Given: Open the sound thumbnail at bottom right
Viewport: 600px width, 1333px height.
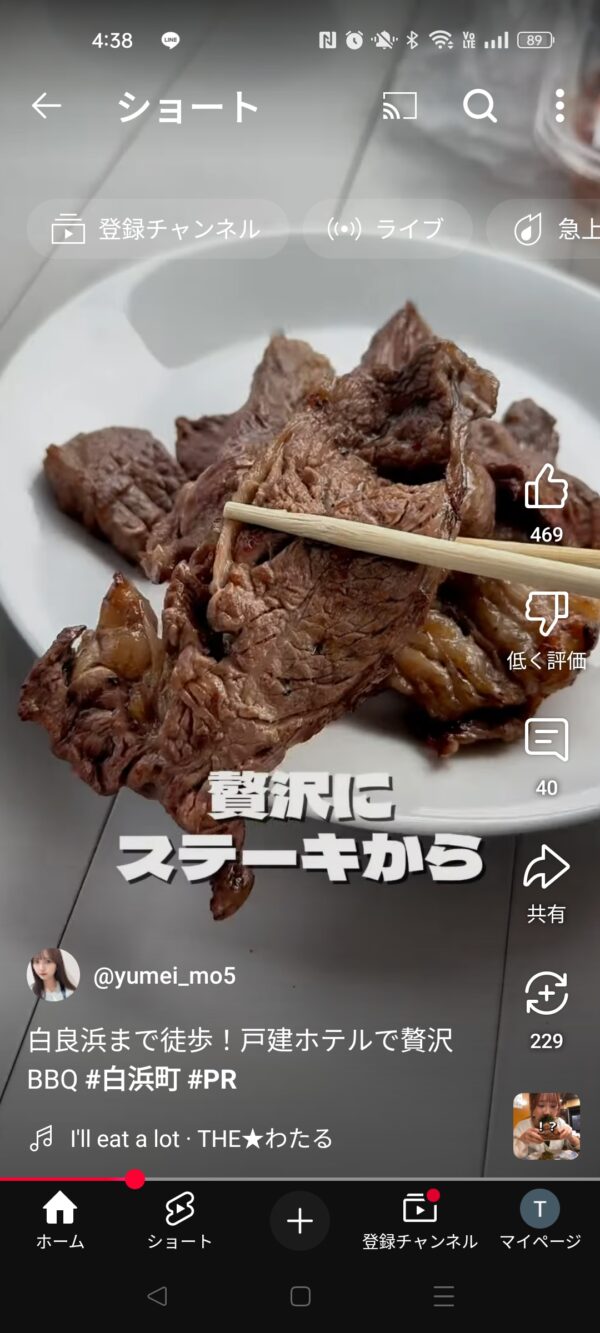Looking at the screenshot, I should pyautogui.click(x=546, y=1126).
